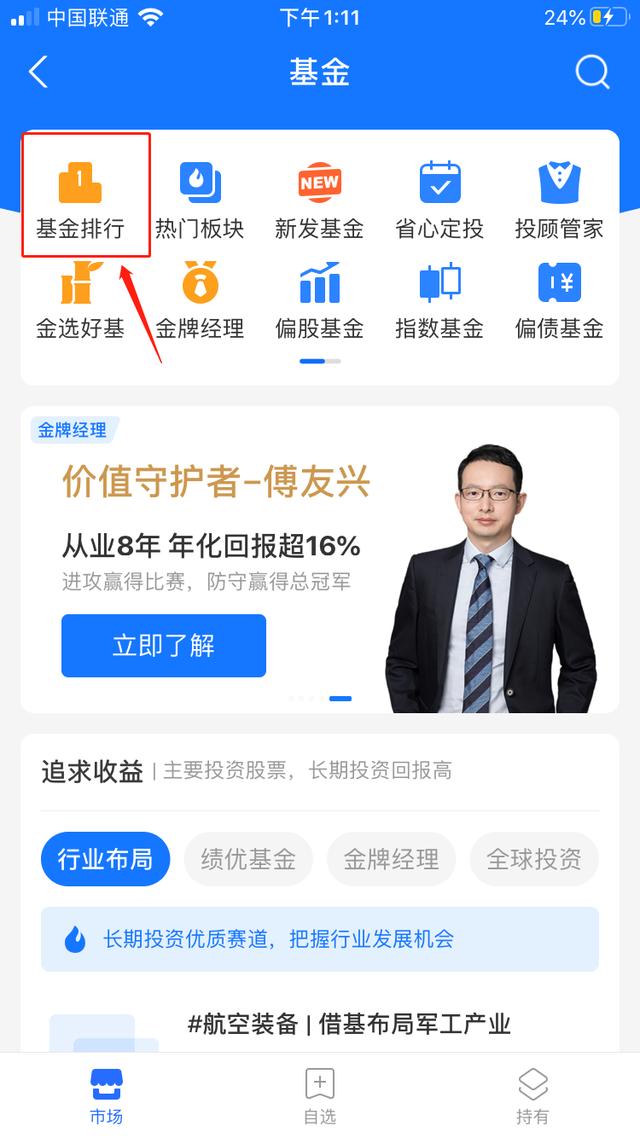Open 热门板块 hot sectors
This screenshot has height=1138, width=640.
(x=200, y=199)
